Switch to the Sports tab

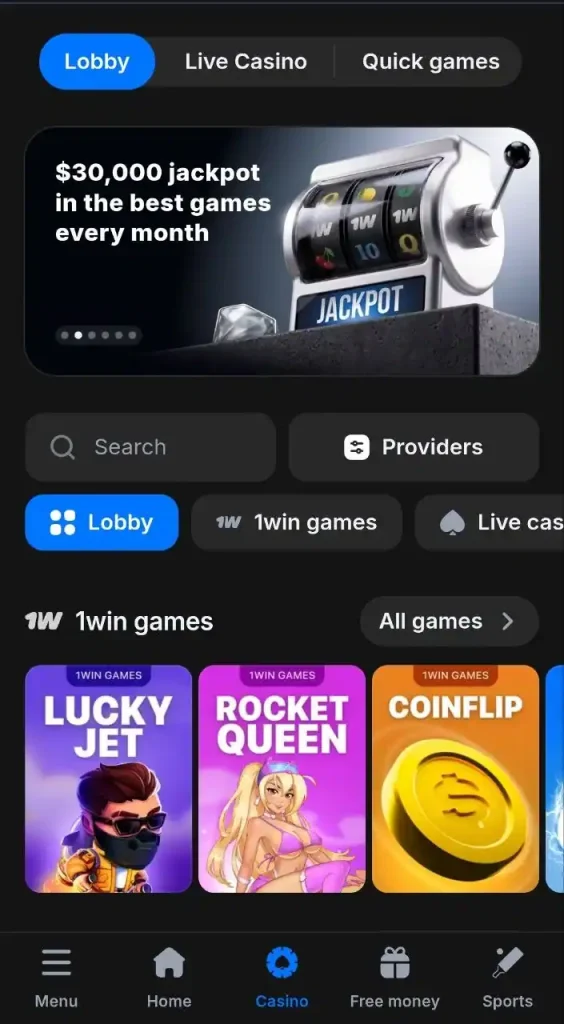[x=507, y=978]
